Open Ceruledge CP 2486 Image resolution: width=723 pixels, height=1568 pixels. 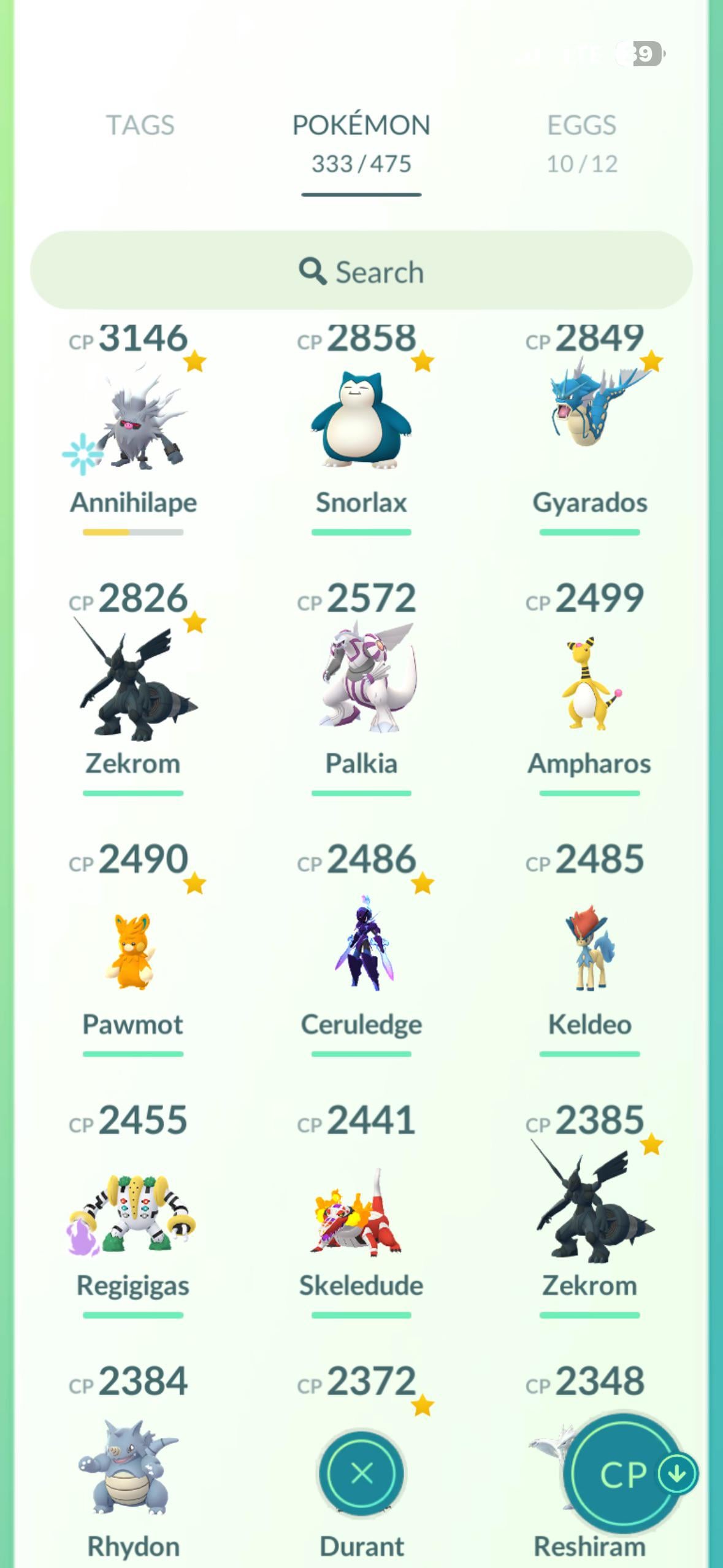(361, 948)
